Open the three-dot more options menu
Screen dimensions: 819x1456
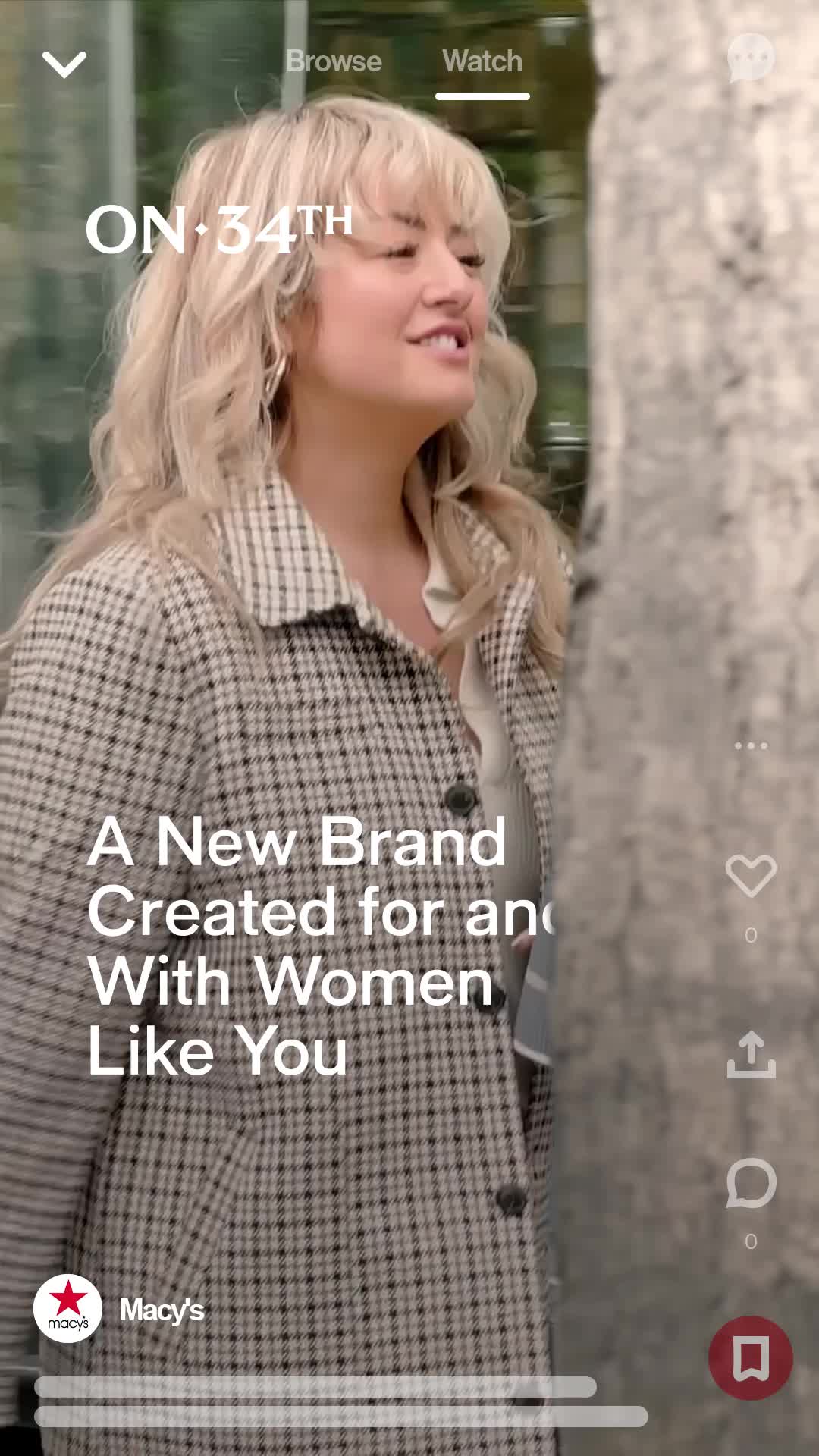751,746
